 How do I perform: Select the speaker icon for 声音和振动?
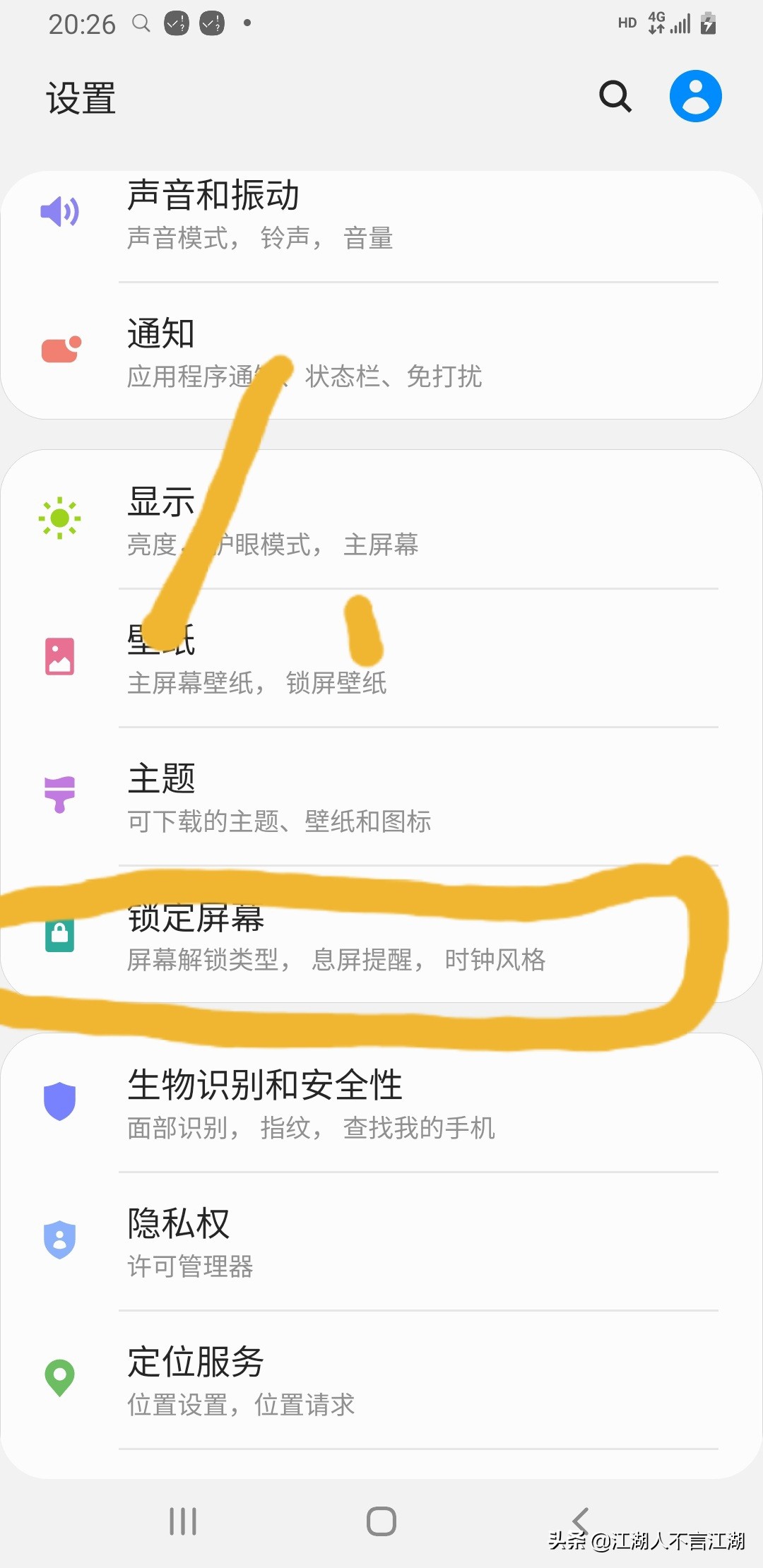[x=60, y=210]
